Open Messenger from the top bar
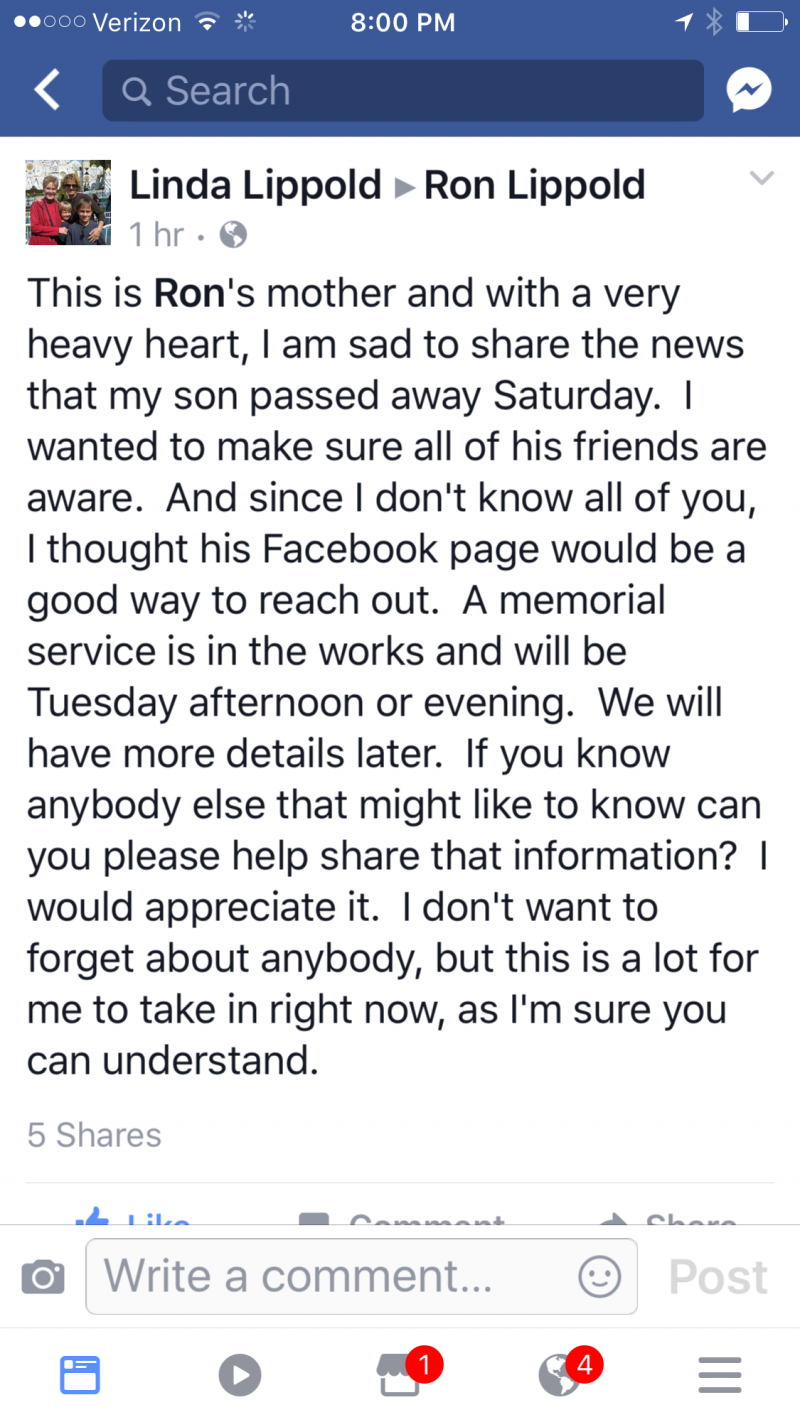 (749, 91)
